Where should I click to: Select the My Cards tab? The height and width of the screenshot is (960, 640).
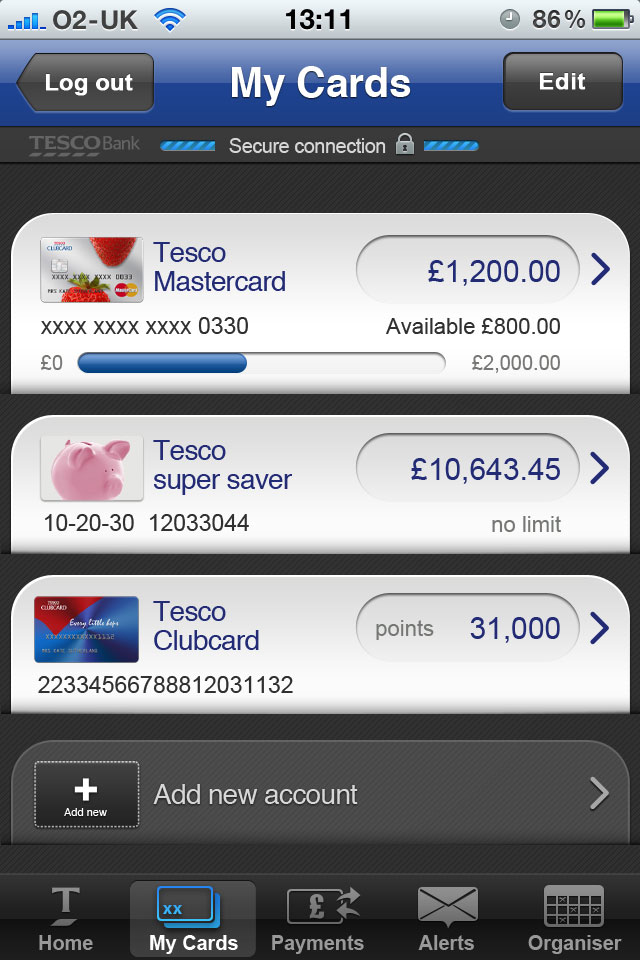click(x=193, y=918)
